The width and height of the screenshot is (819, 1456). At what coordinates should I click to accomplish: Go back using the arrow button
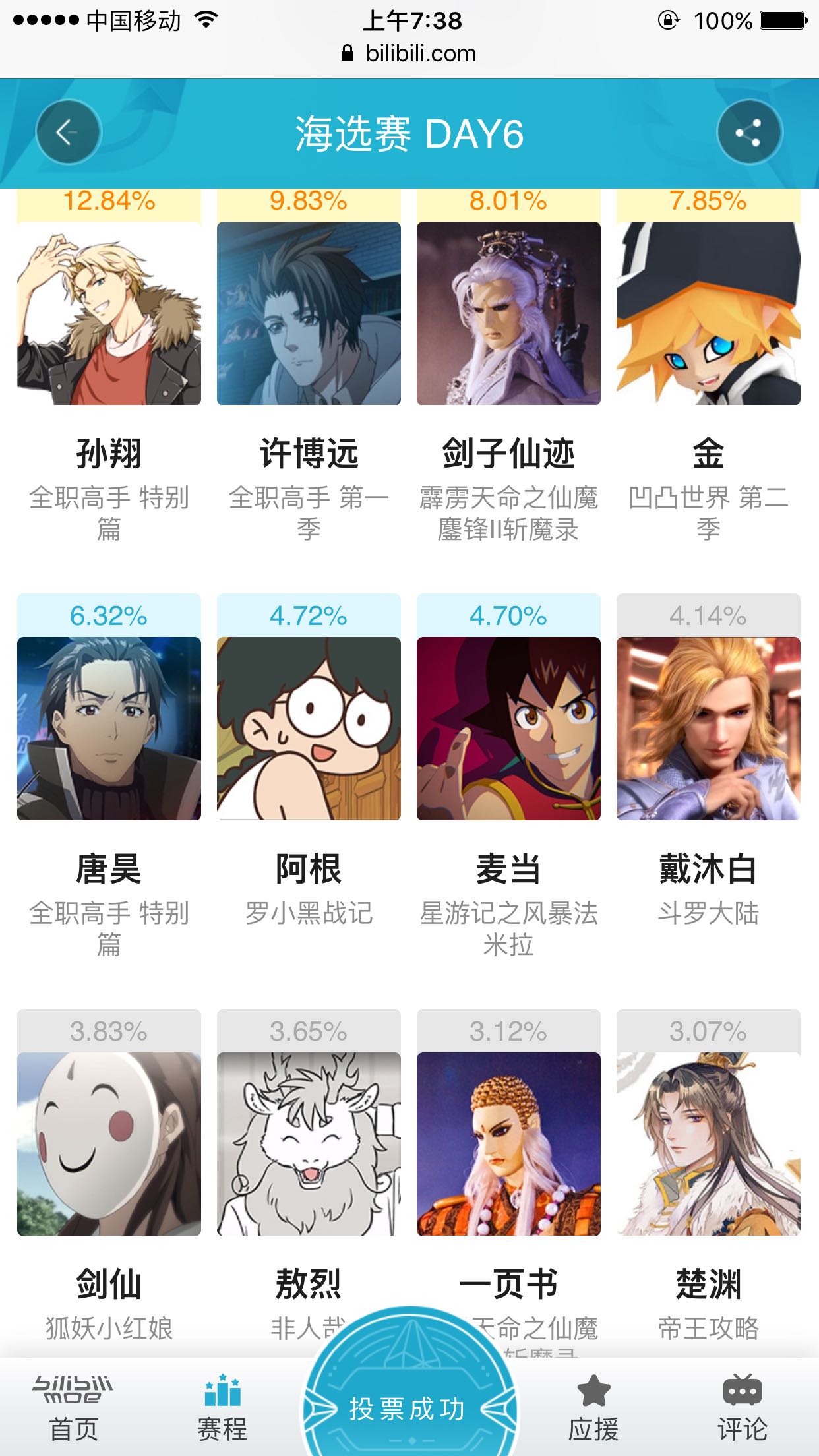coord(68,132)
